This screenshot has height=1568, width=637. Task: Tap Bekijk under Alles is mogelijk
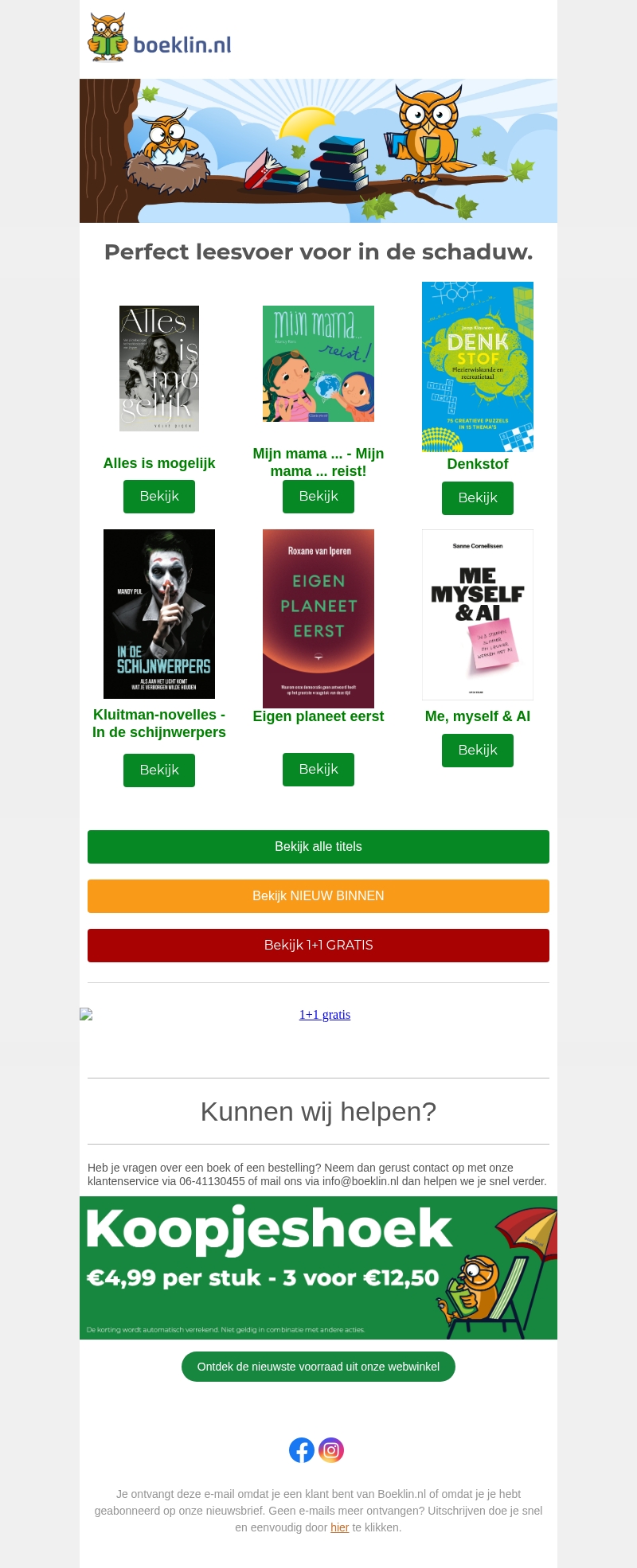pyautogui.click(x=159, y=497)
